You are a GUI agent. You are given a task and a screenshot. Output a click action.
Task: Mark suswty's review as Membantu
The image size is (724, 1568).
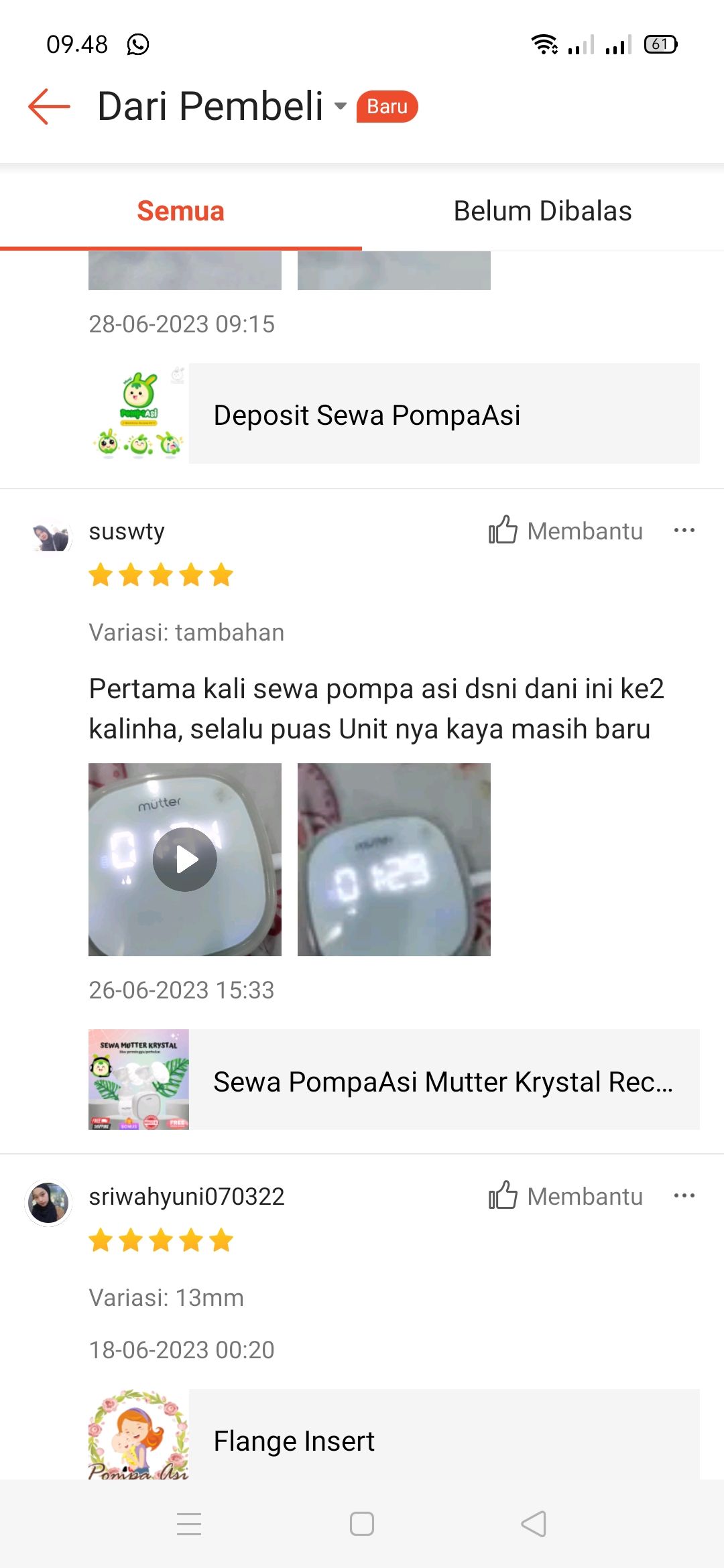point(565,531)
